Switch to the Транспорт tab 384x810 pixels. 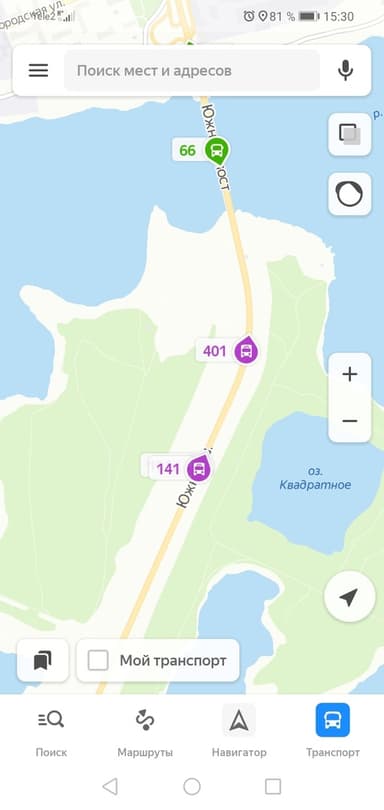333,731
